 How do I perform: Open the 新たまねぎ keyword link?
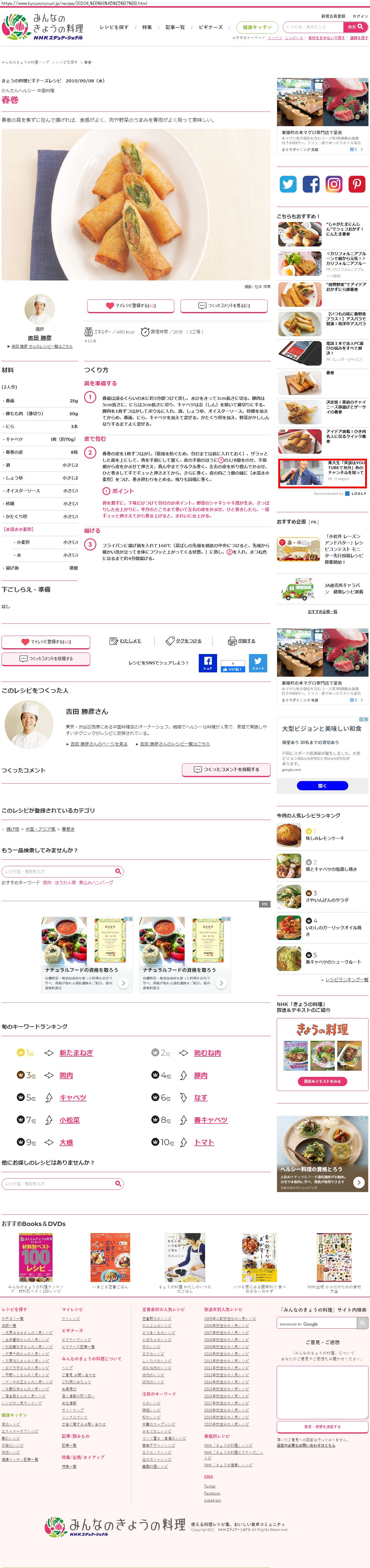pos(76,1053)
